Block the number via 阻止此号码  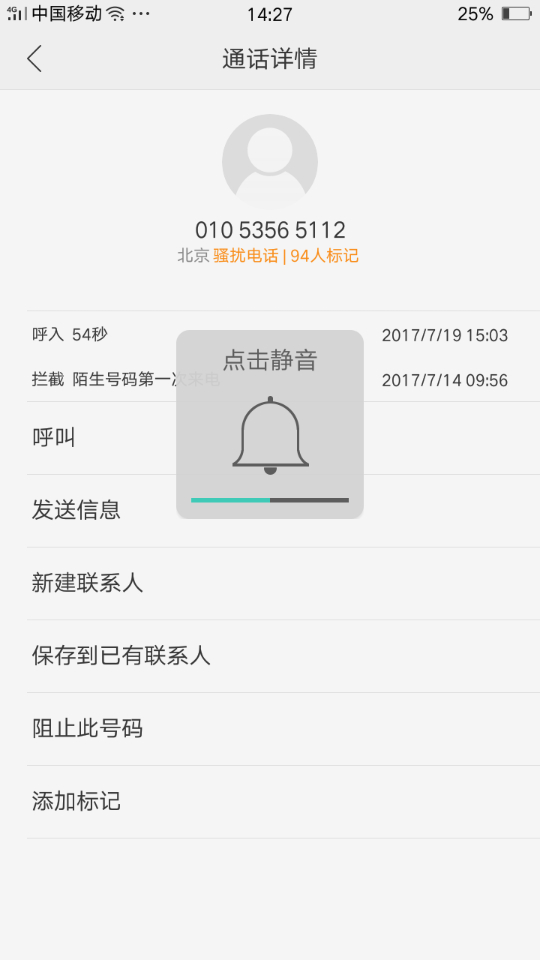[283, 729]
